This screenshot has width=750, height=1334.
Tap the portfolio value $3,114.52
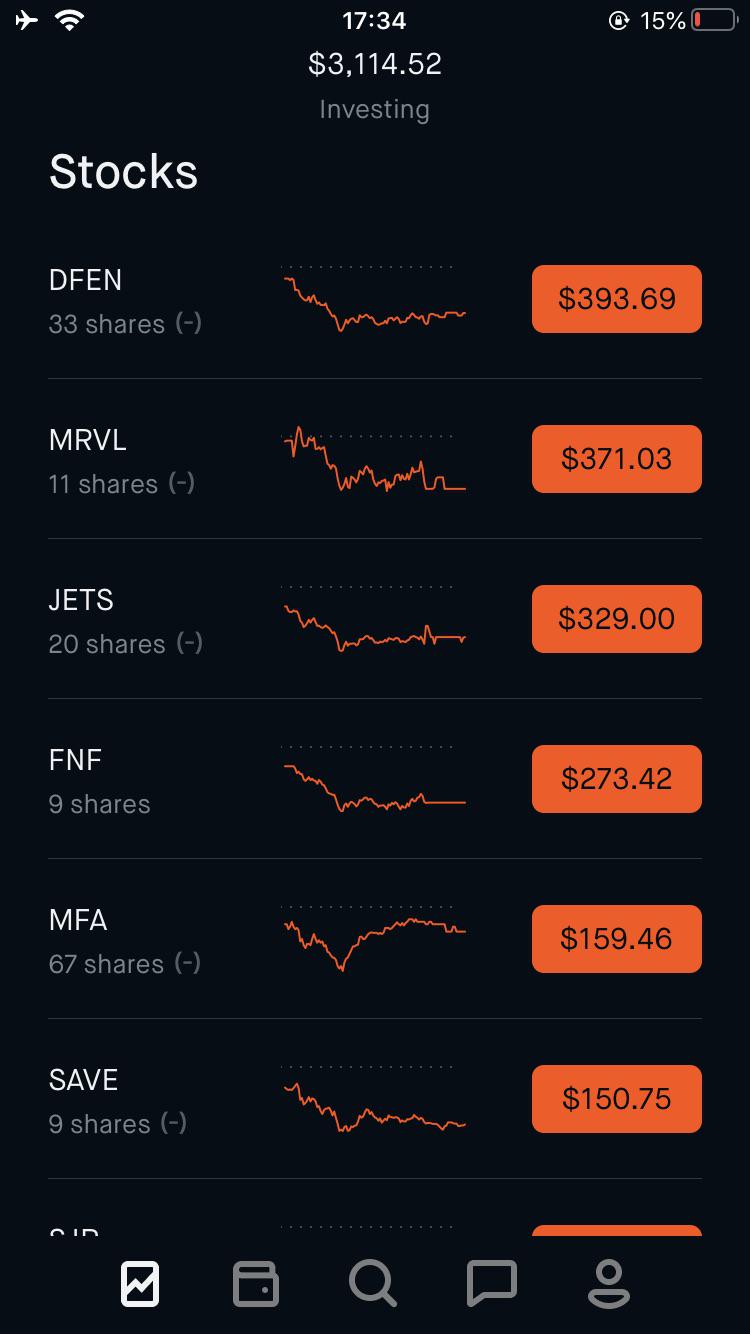click(374, 63)
